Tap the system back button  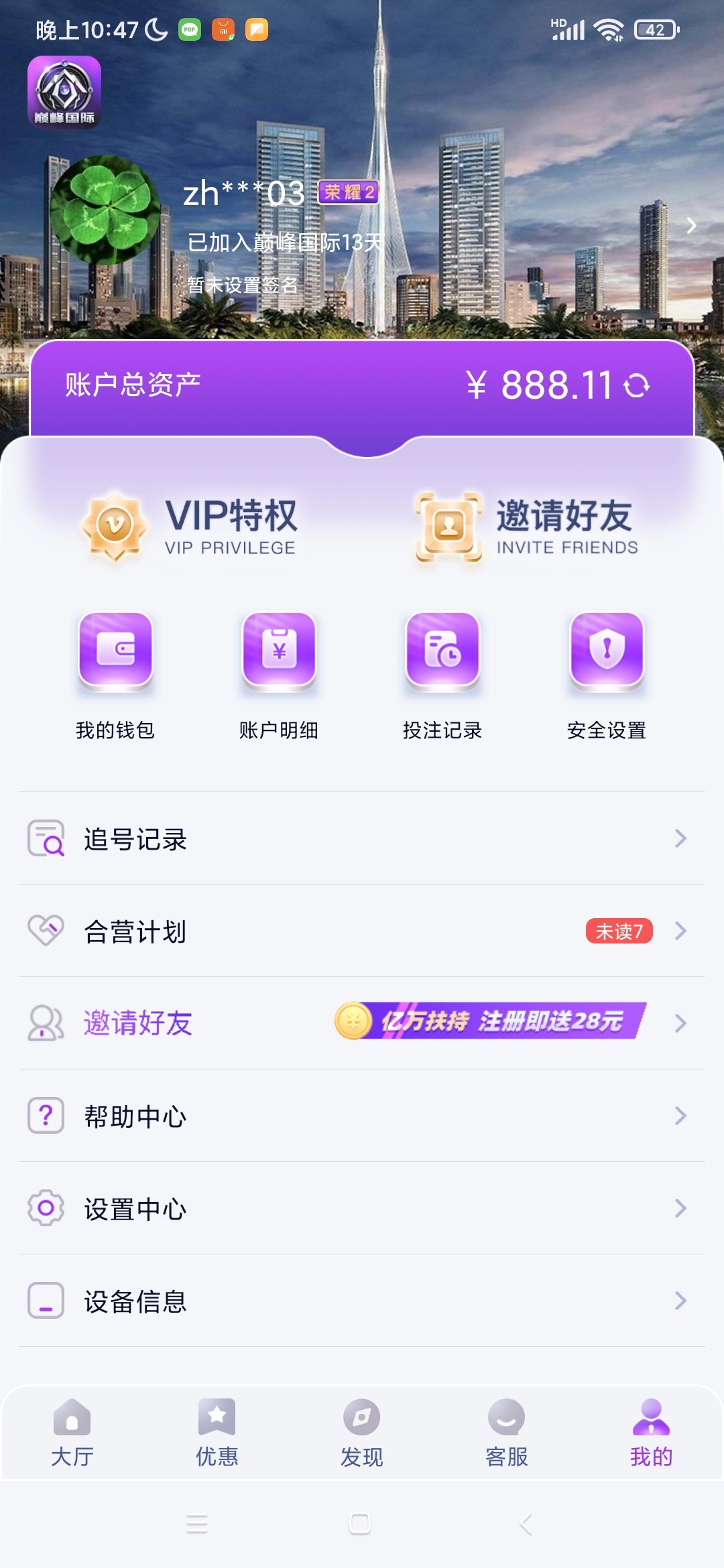click(x=526, y=1524)
